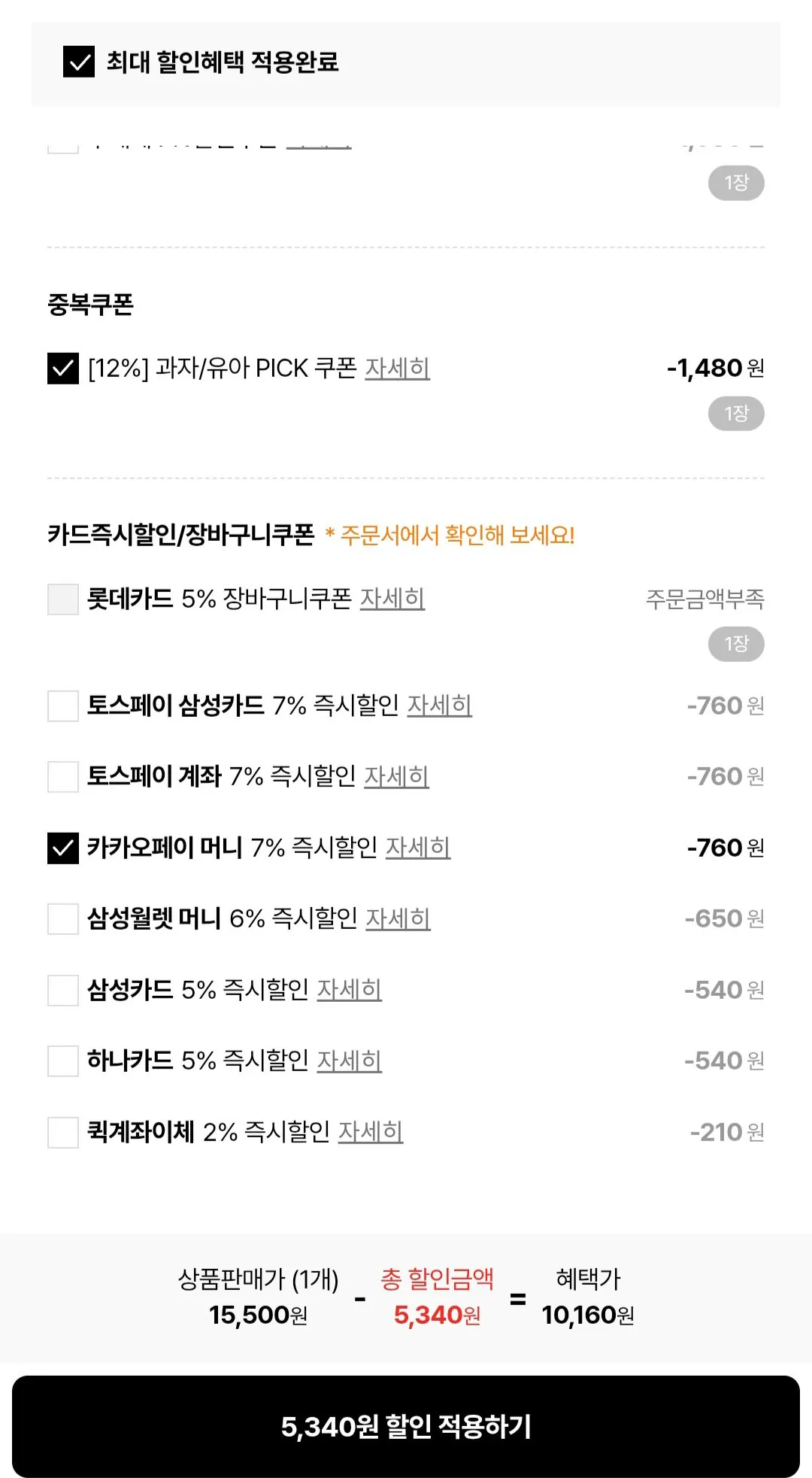Select the 삼성월렛 머니 6% 즉시할인
Image resolution: width=812 pixels, height=1478 pixels.
(63, 919)
